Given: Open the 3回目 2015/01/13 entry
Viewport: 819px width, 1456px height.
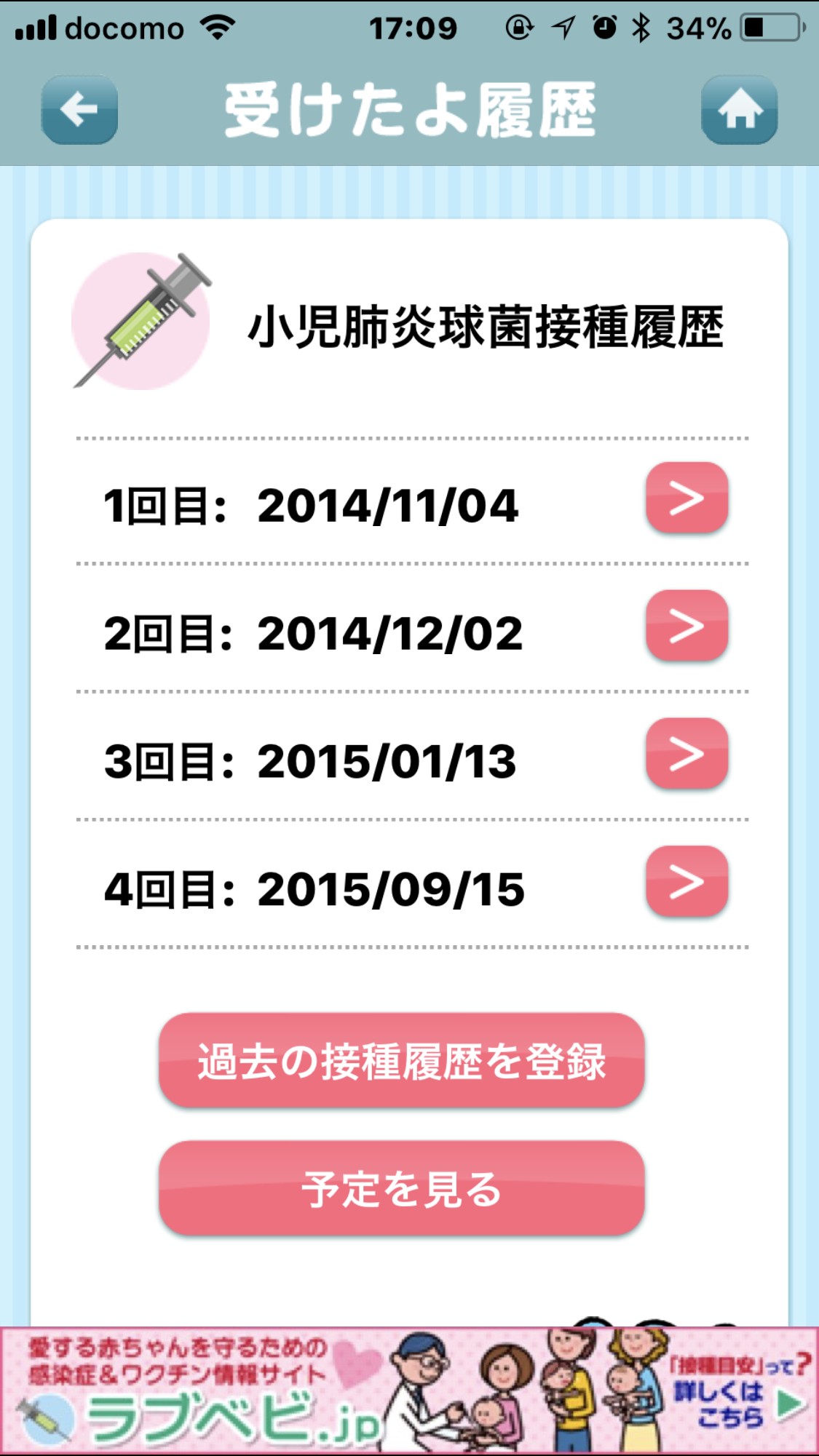Looking at the screenshot, I should 687,754.
